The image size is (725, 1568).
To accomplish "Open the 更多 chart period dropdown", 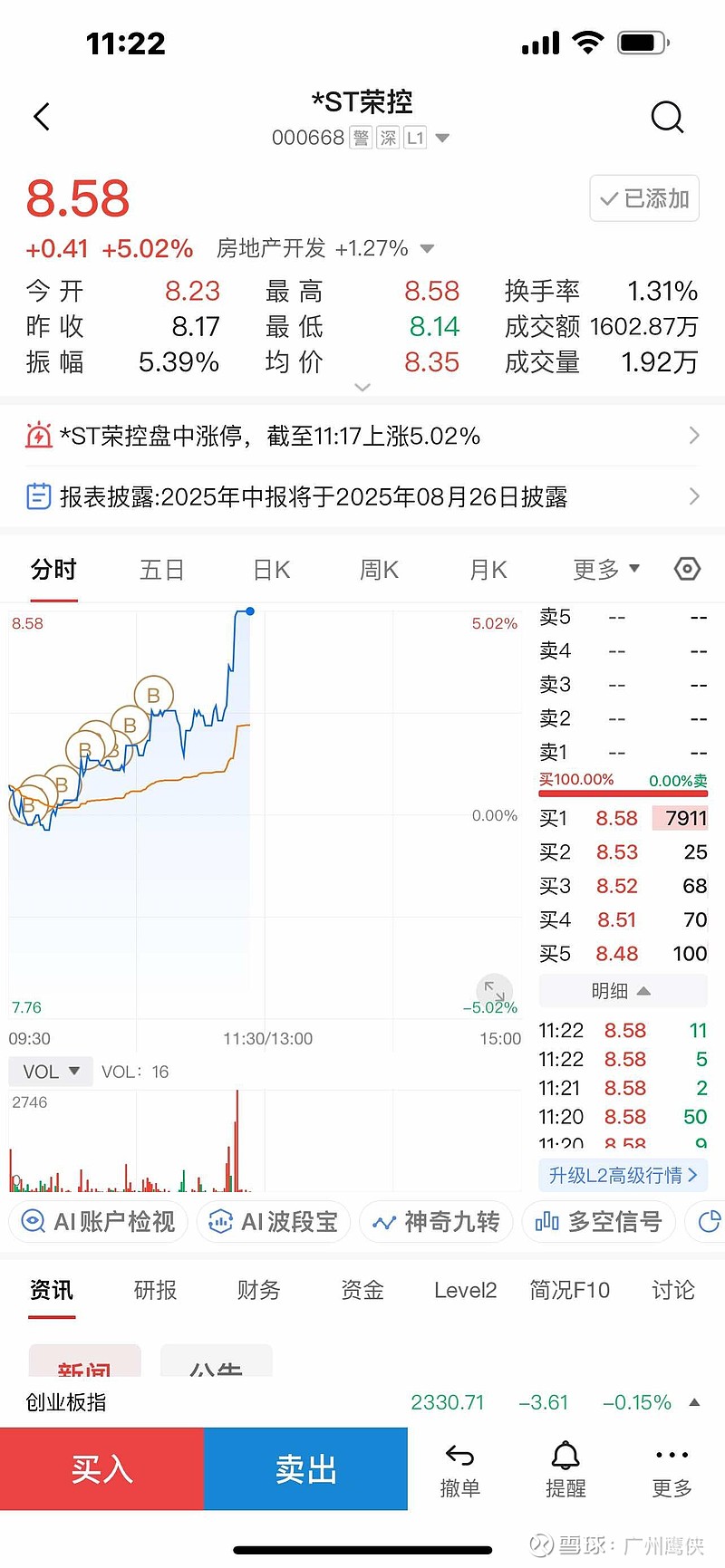I will (x=606, y=570).
